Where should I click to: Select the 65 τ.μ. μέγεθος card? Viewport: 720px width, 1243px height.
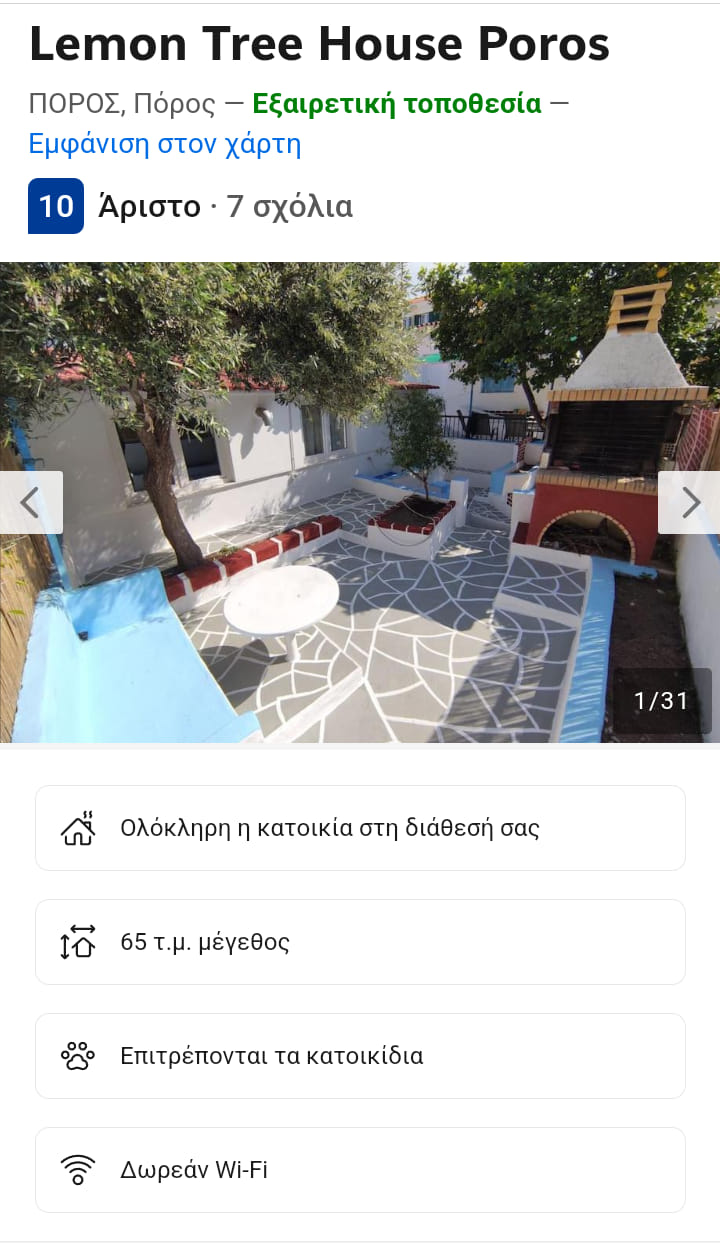pyautogui.click(x=360, y=942)
